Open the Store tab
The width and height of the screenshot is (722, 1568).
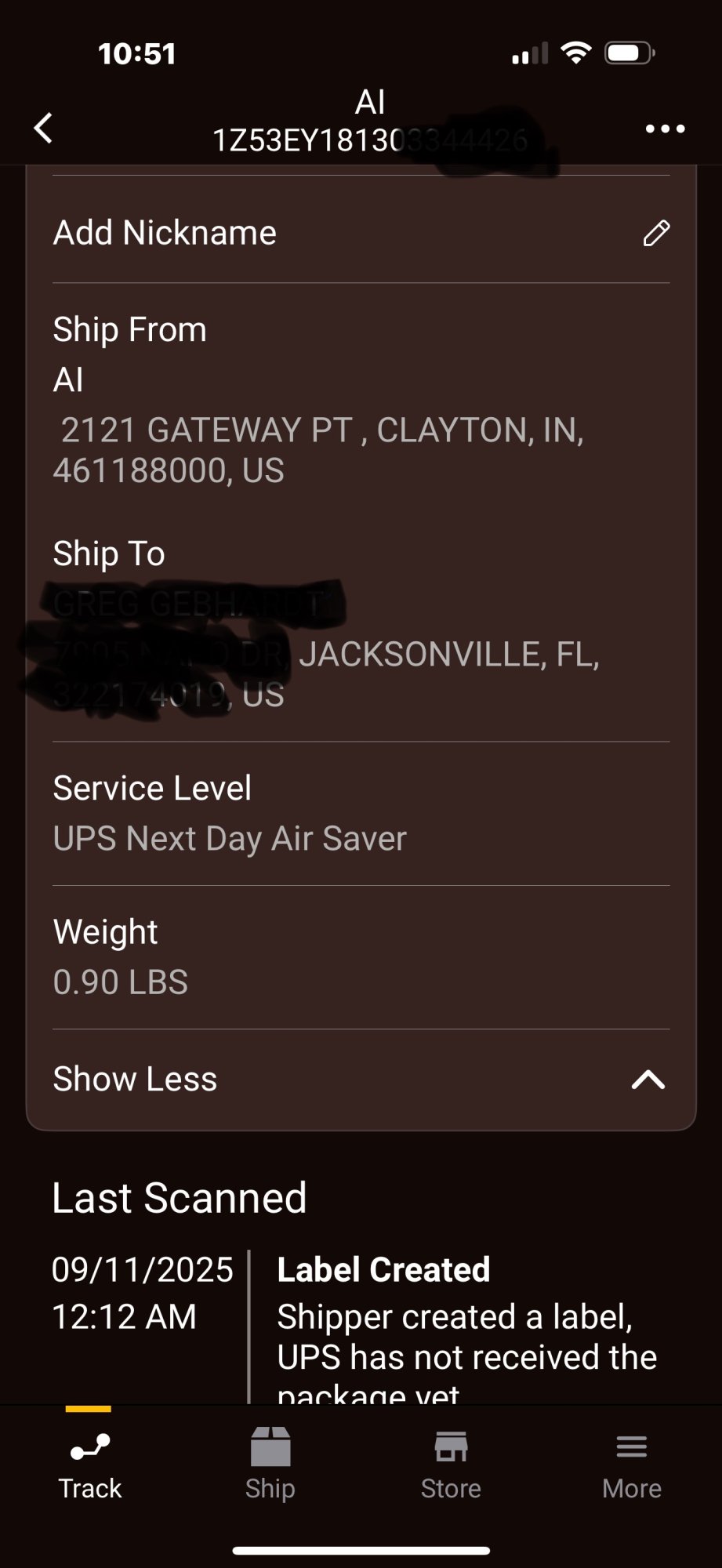pyautogui.click(x=451, y=1464)
